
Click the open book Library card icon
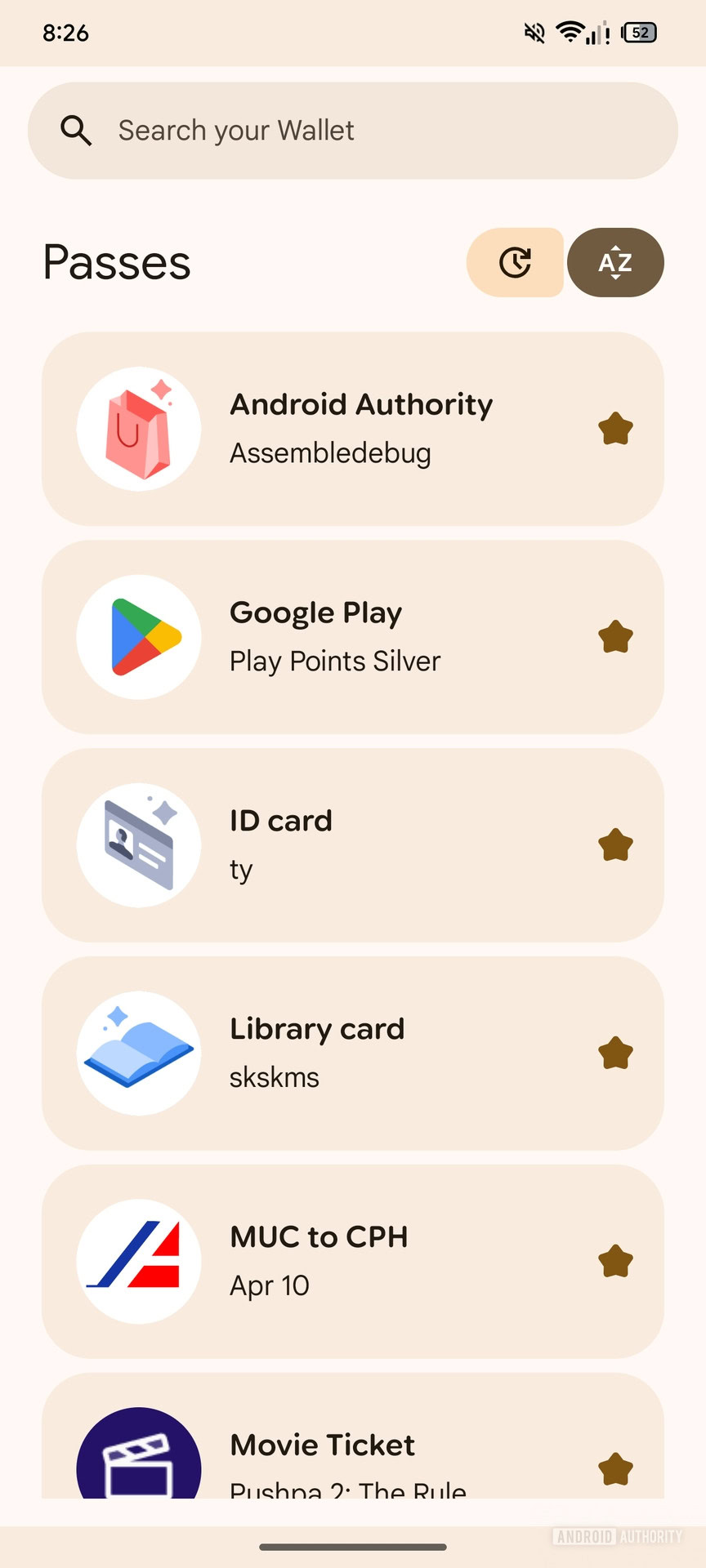(x=139, y=1053)
